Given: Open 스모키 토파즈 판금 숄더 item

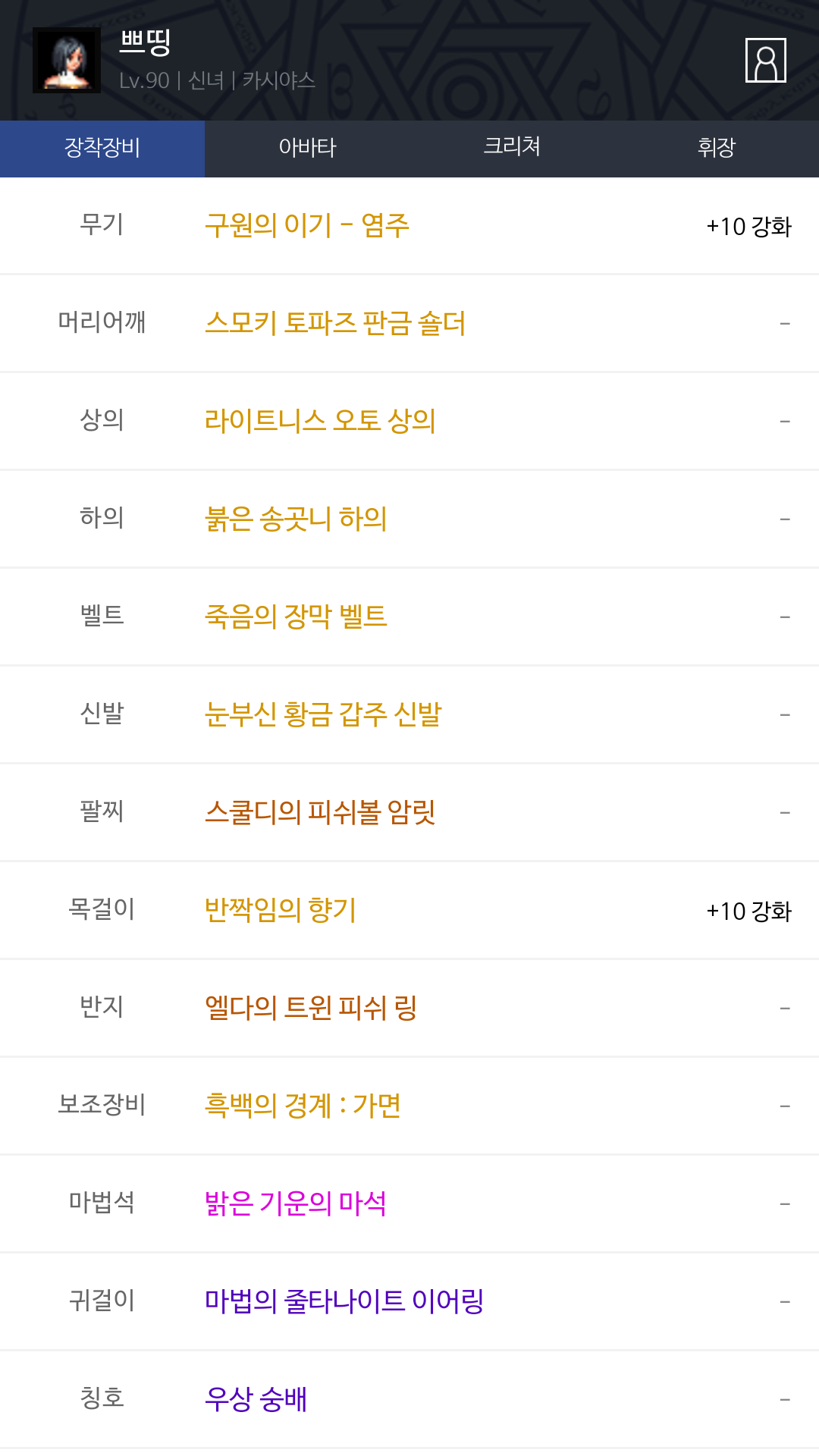Looking at the screenshot, I should pos(335,323).
